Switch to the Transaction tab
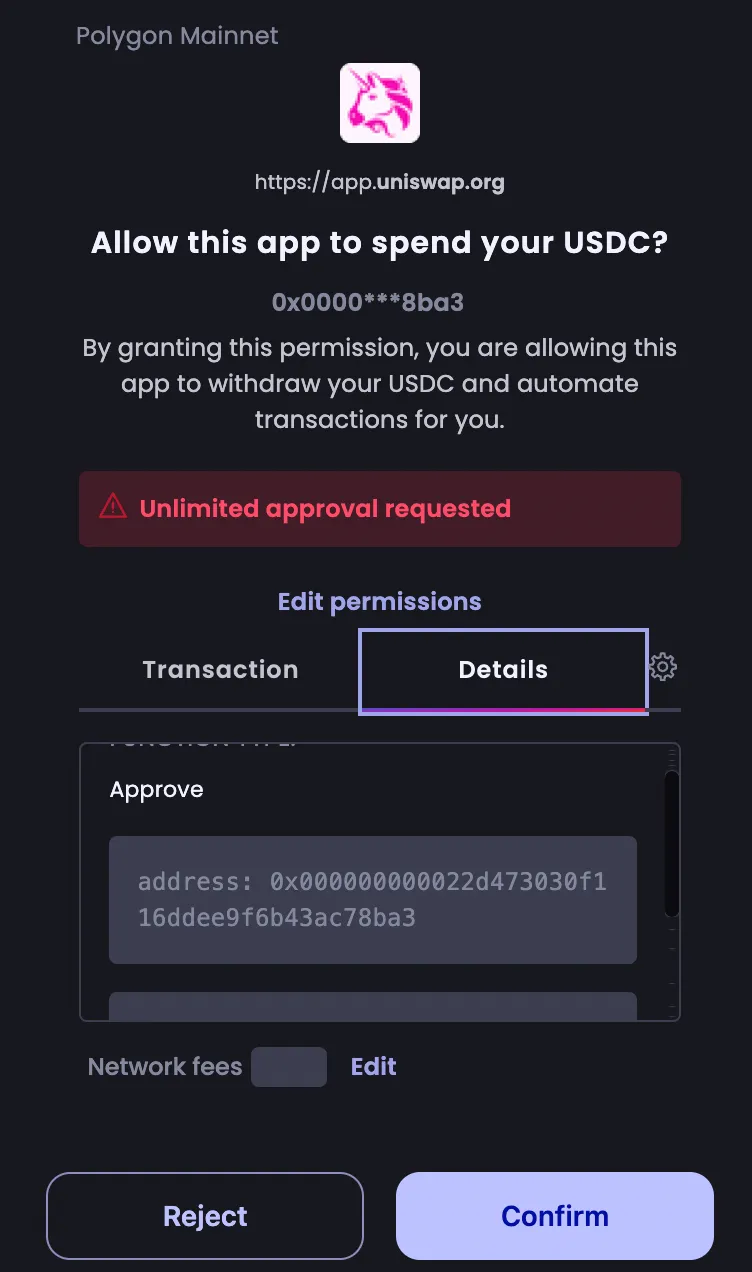This screenshot has width=752, height=1272. [220, 670]
